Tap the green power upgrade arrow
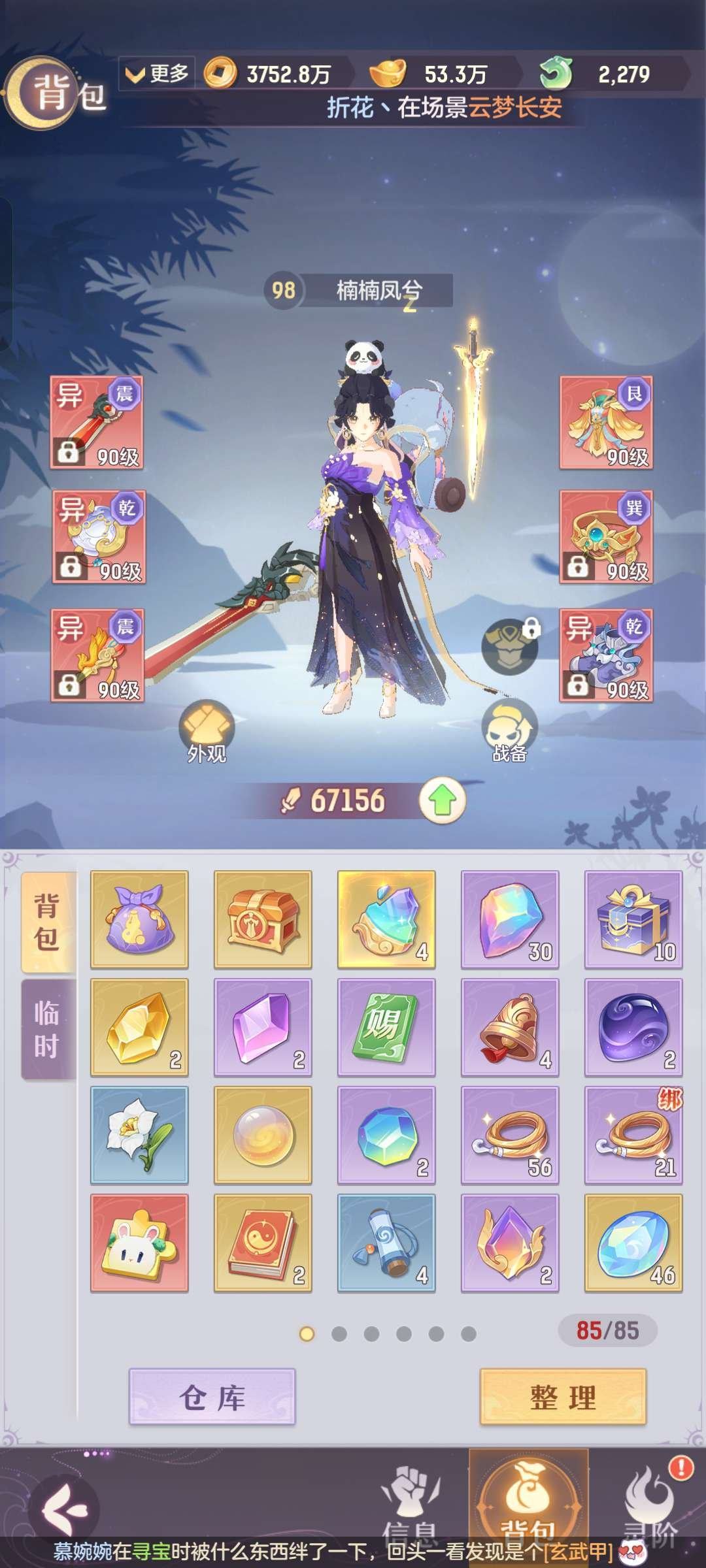Image resolution: width=706 pixels, height=1568 pixels. [x=443, y=800]
